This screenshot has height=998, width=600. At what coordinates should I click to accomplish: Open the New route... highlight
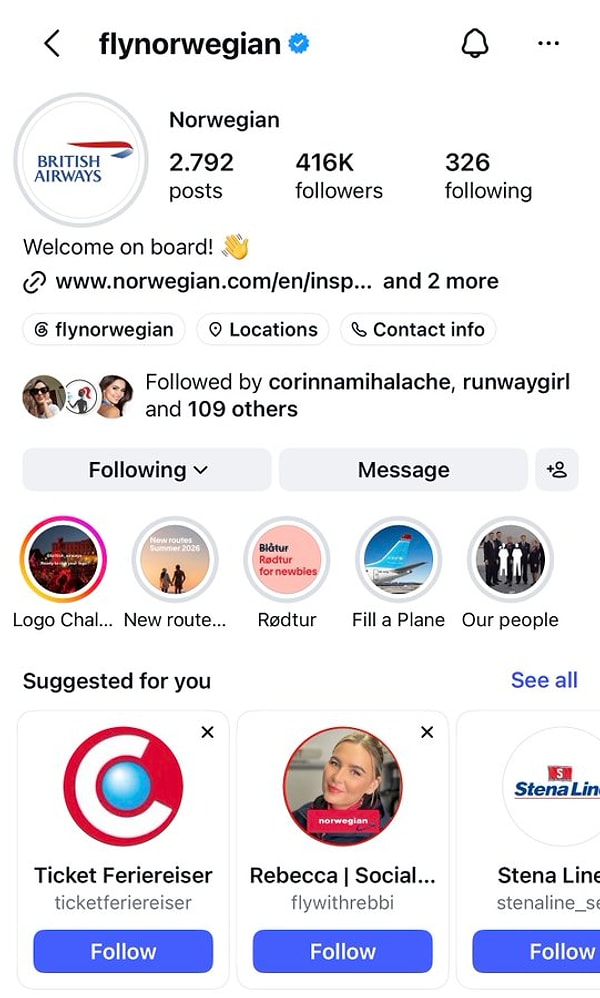click(175, 559)
